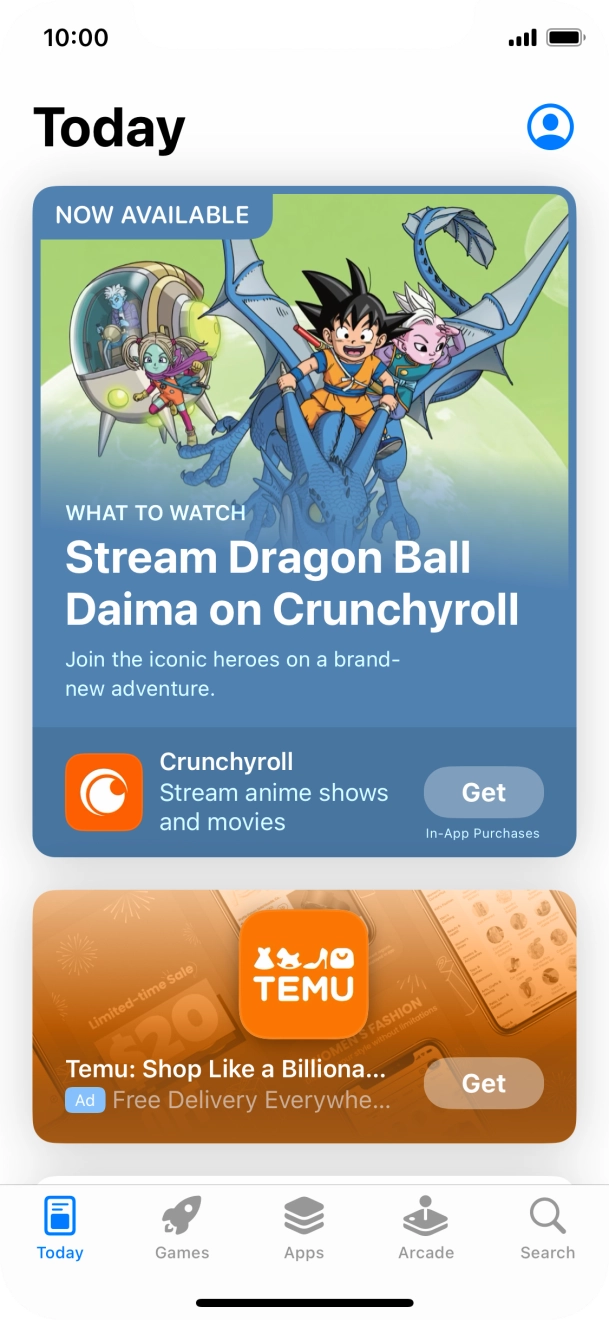The width and height of the screenshot is (609, 1320).
Task: Get the Crunchyroll app
Action: 484,793
